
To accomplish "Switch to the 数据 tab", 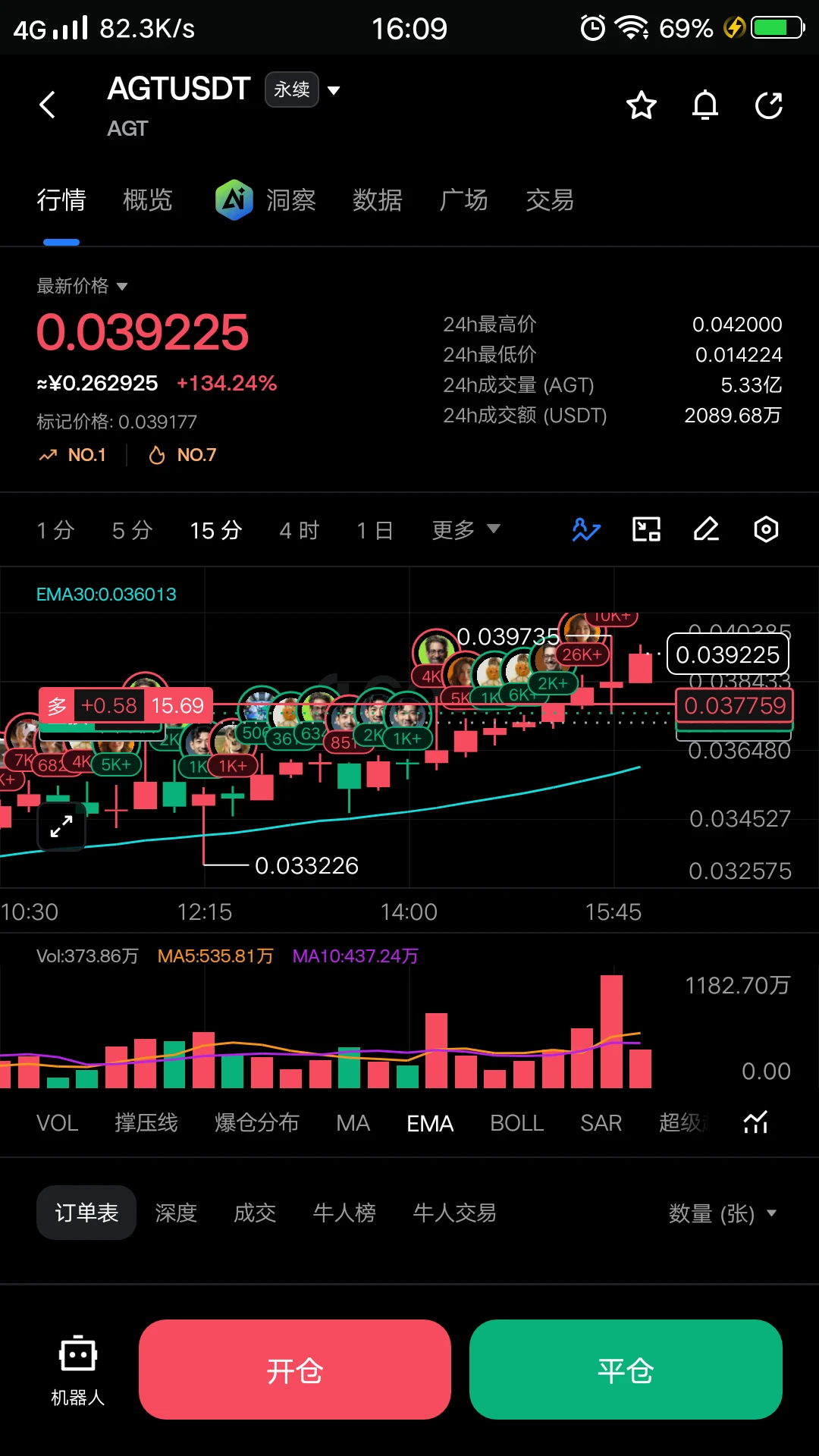I will (x=377, y=200).
